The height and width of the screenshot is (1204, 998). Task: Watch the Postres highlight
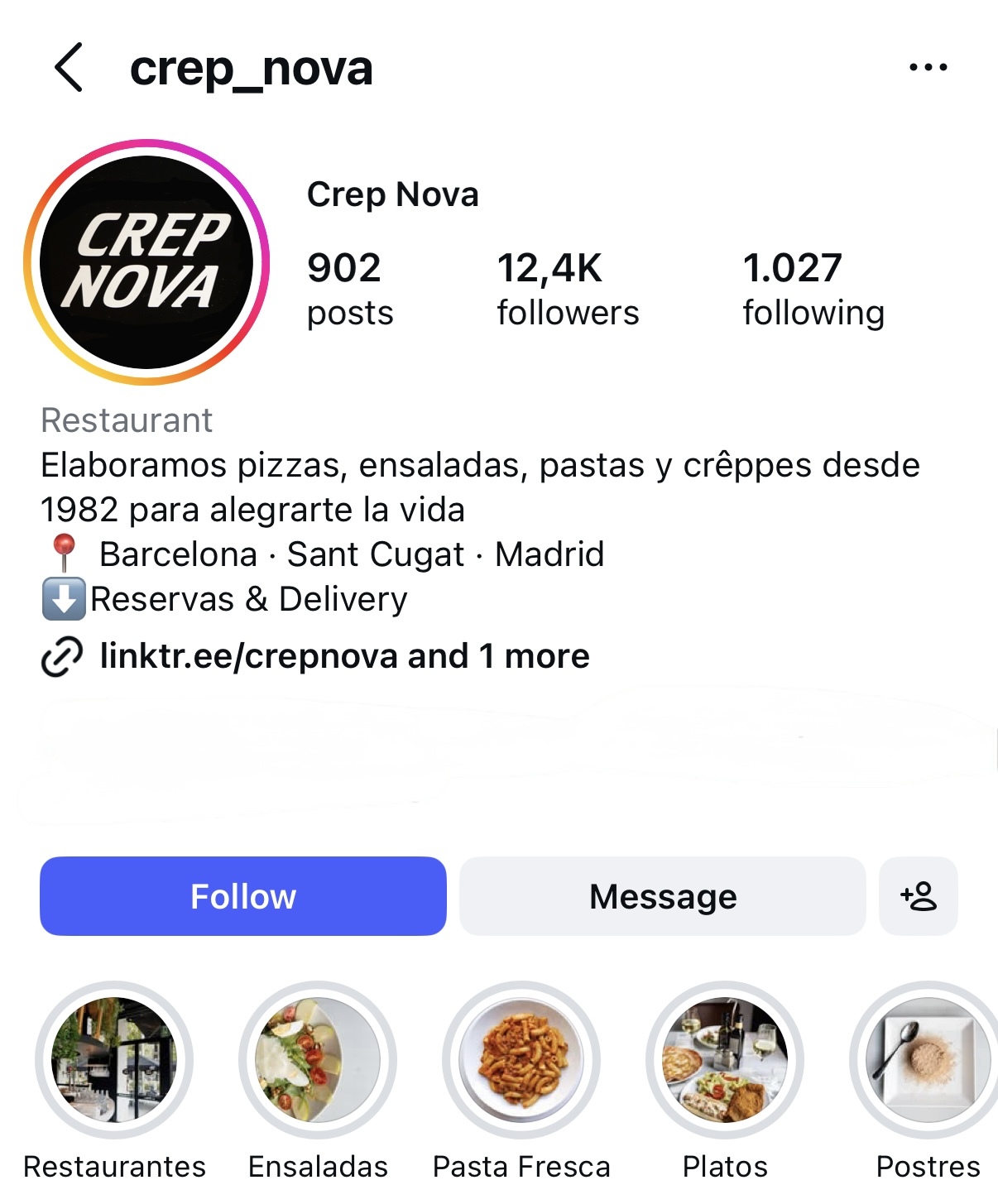(927, 1060)
